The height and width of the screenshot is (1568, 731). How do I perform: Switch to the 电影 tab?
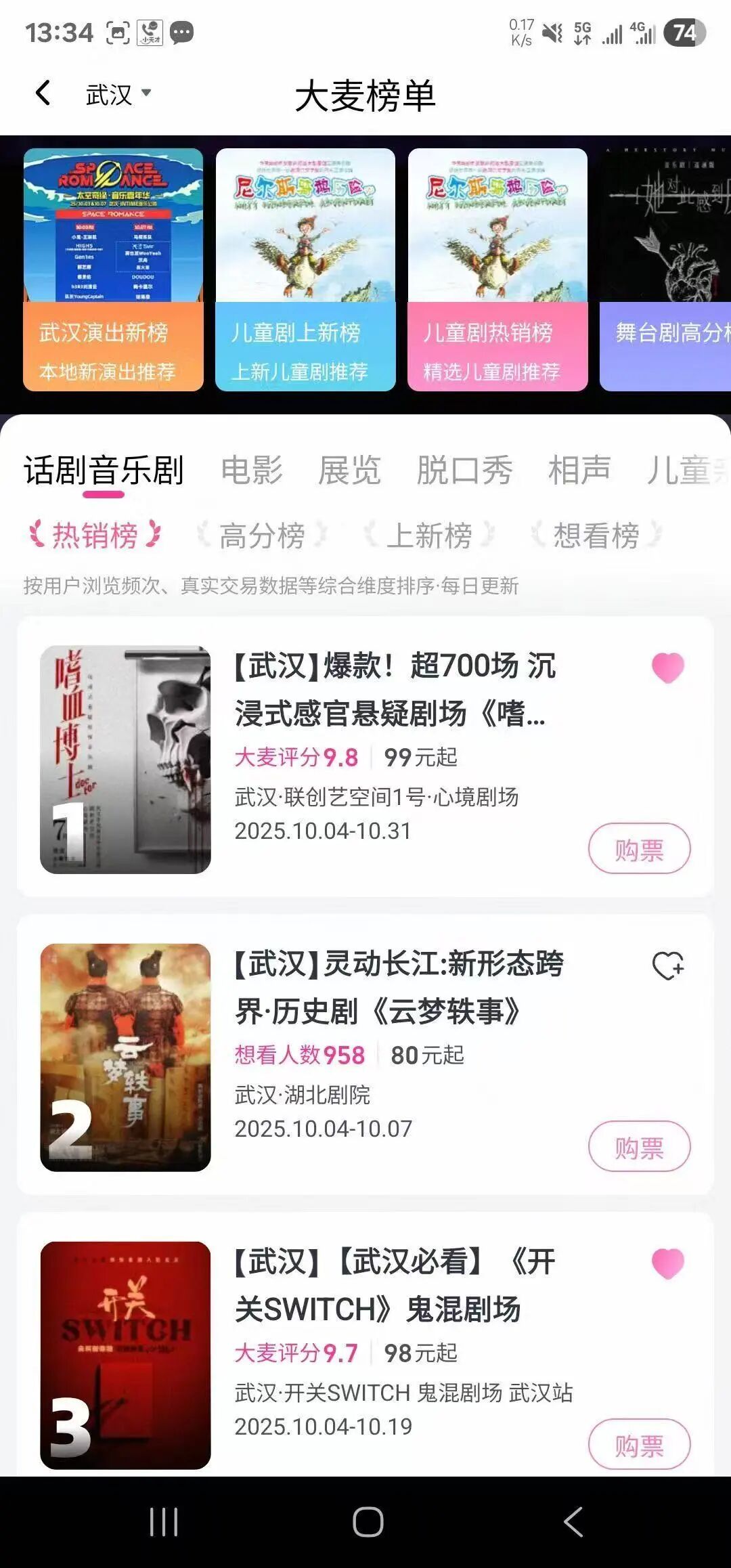click(x=252, y=470)
